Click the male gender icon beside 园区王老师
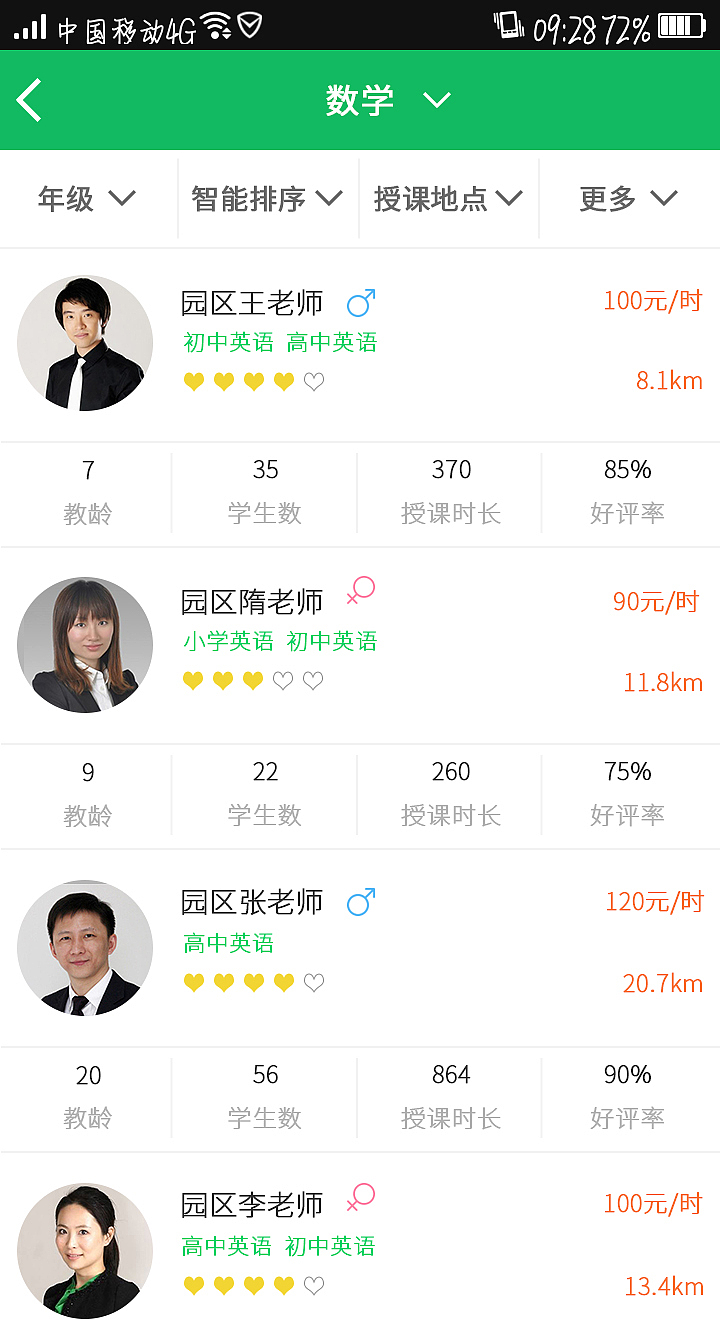 (x=360, y=302)
